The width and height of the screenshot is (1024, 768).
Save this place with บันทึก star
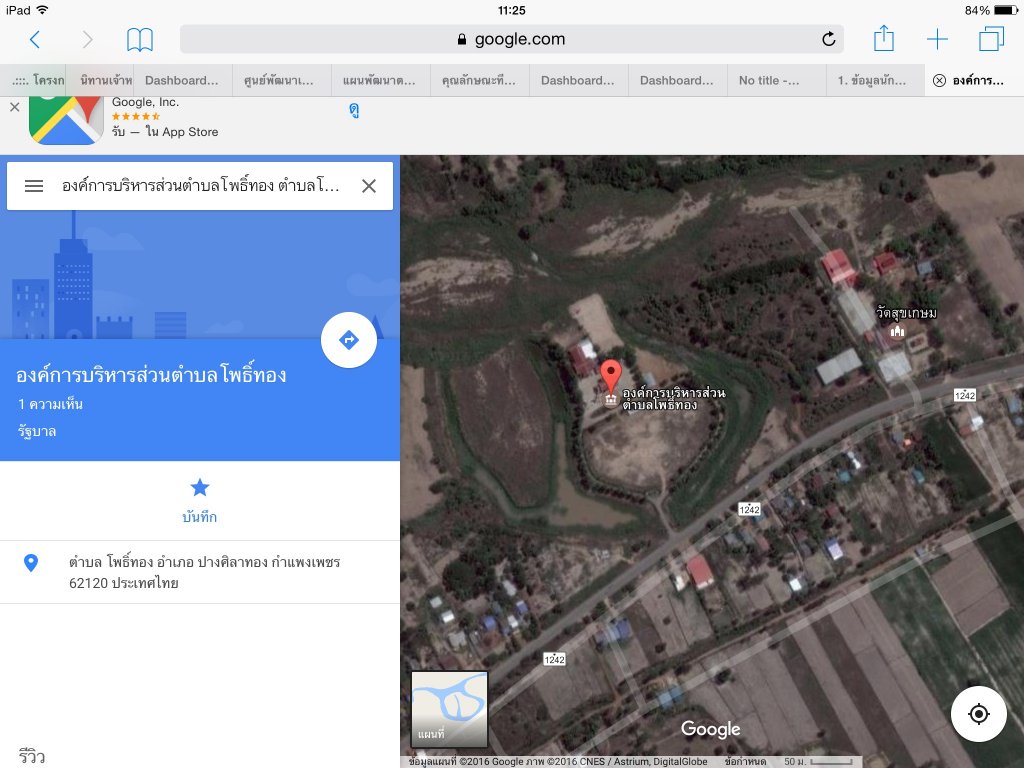tap(200, 499)
